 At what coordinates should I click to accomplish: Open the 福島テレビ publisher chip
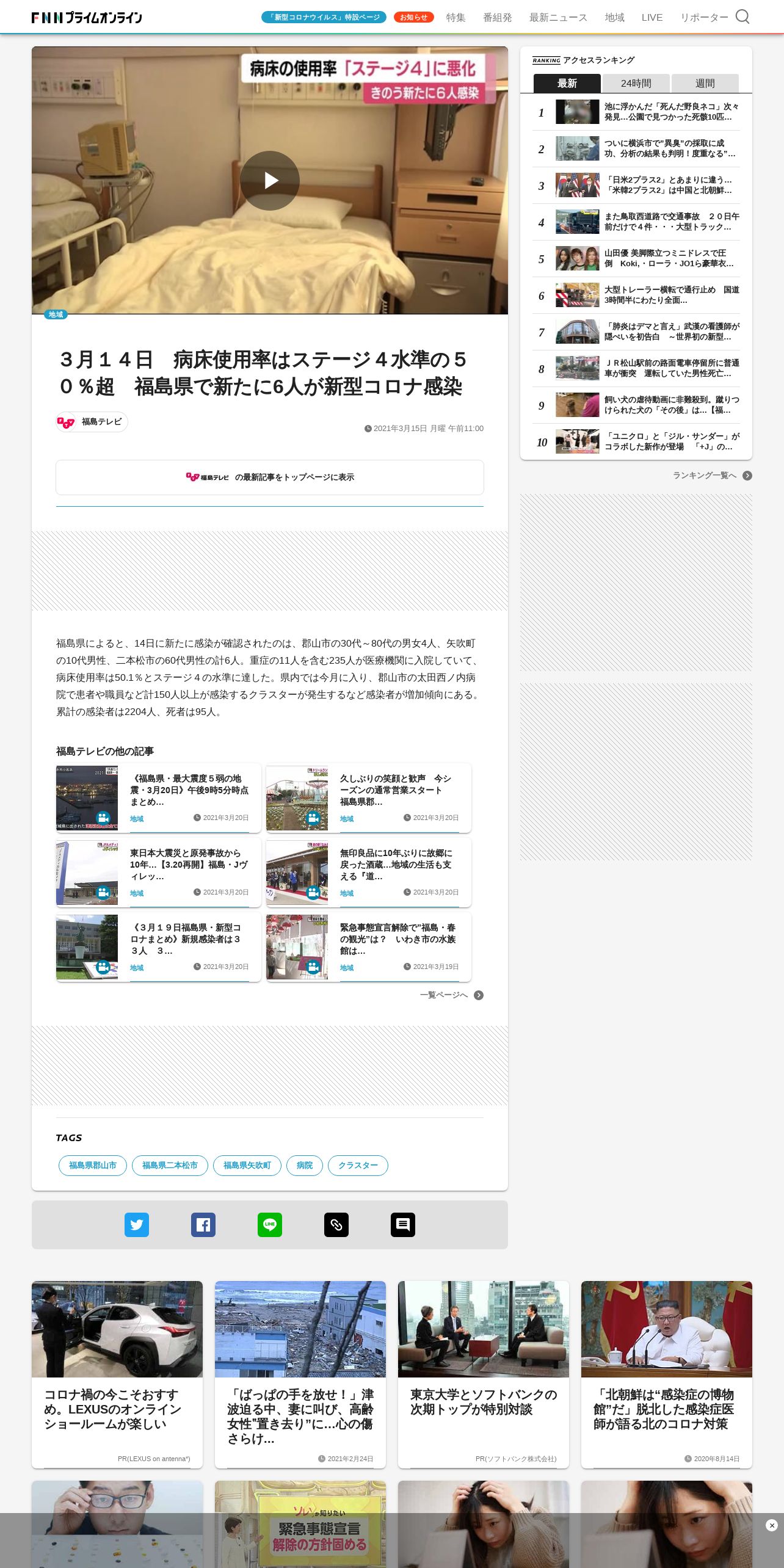point(92,421)
